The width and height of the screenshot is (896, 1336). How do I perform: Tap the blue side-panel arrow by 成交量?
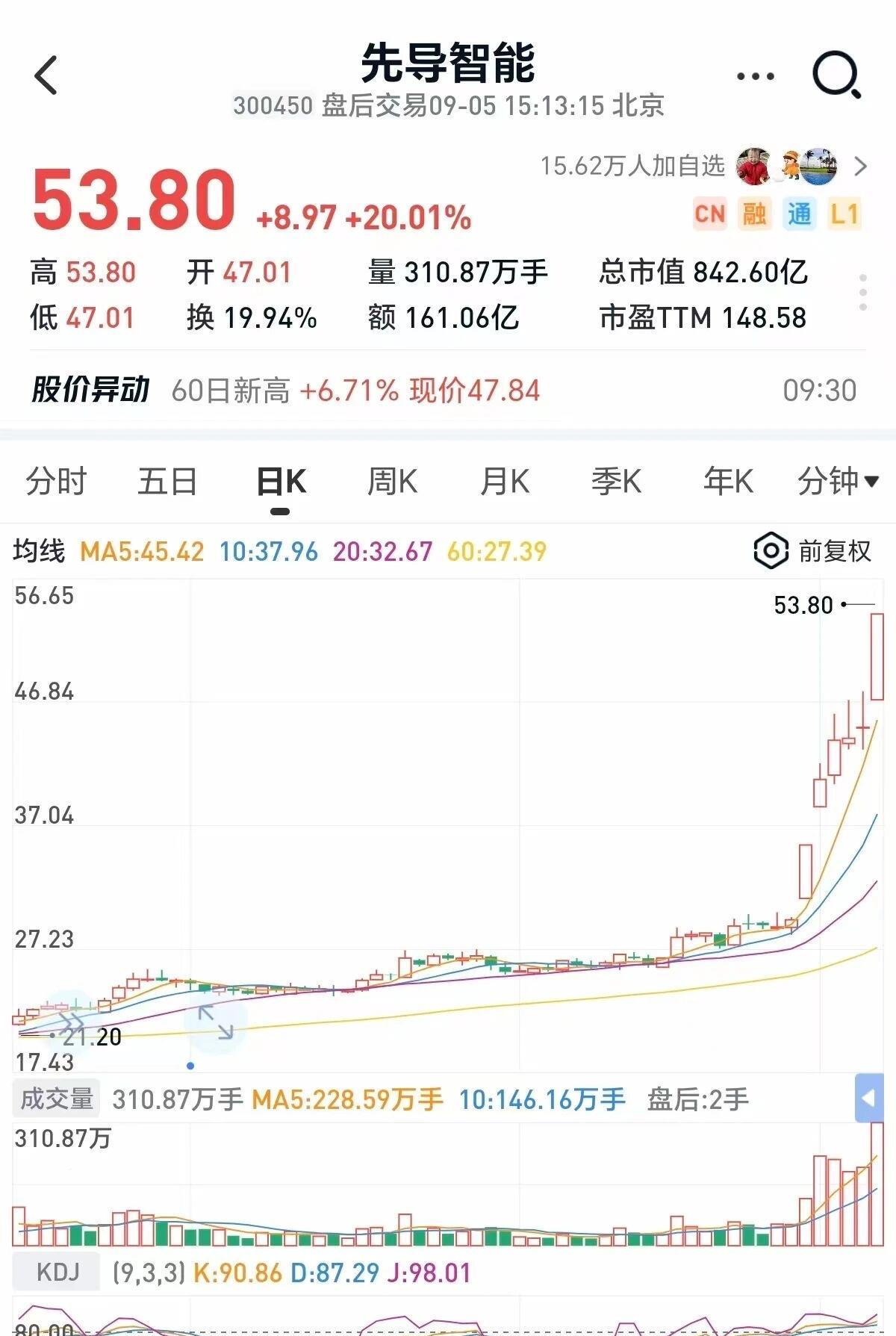click(868, 1099)
